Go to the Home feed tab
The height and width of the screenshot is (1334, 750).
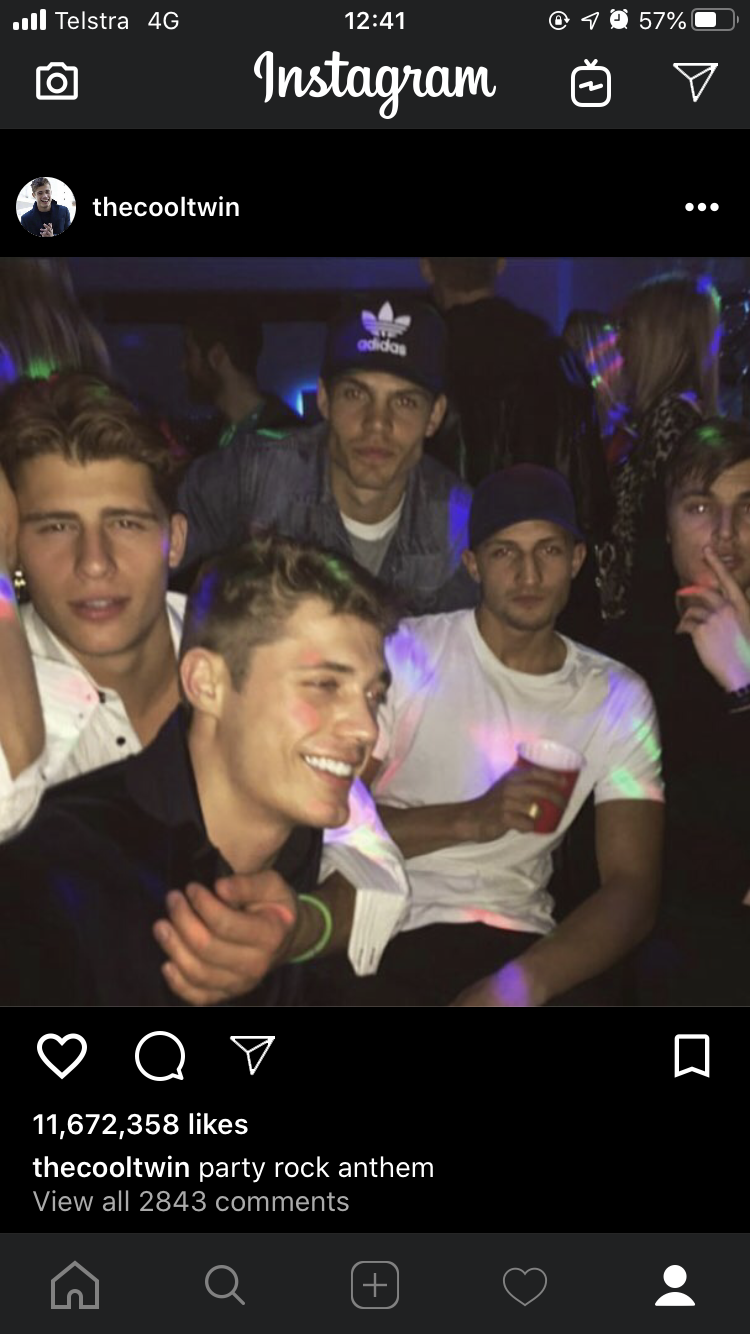point(75,1284)
